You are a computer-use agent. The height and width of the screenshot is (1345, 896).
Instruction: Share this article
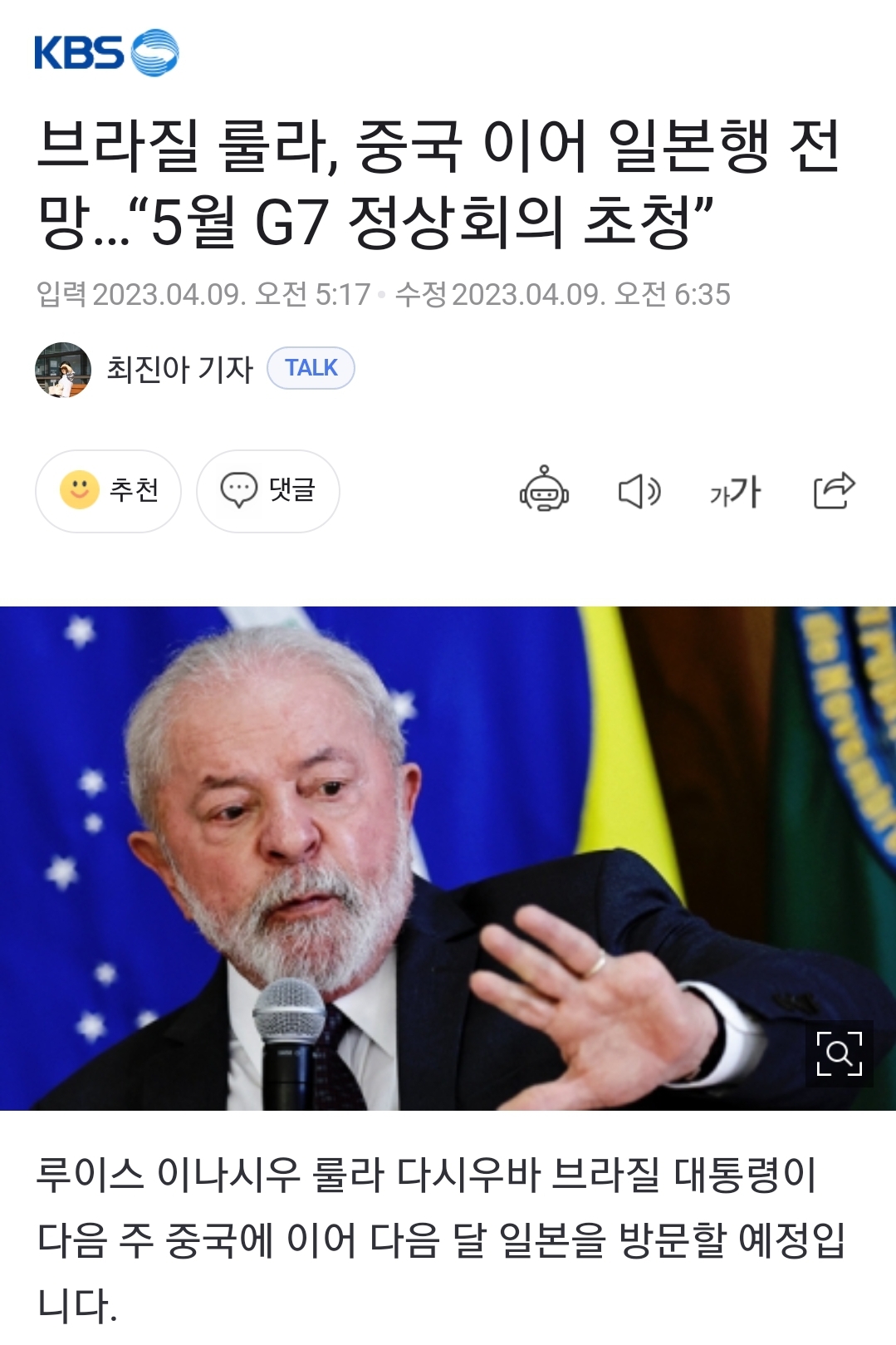[x=834, y=490]
